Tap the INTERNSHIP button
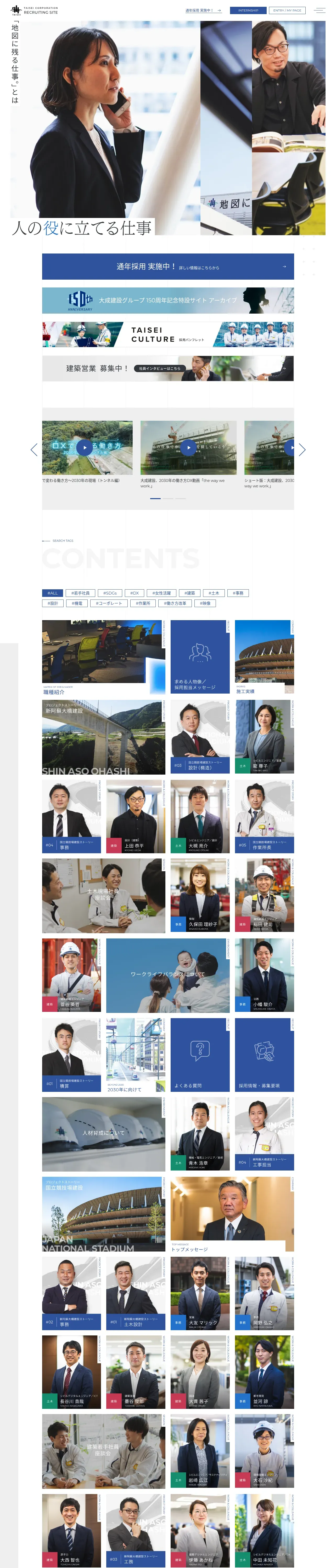The height and width of the screenshot is (1568, 336). tap(248, 10)
